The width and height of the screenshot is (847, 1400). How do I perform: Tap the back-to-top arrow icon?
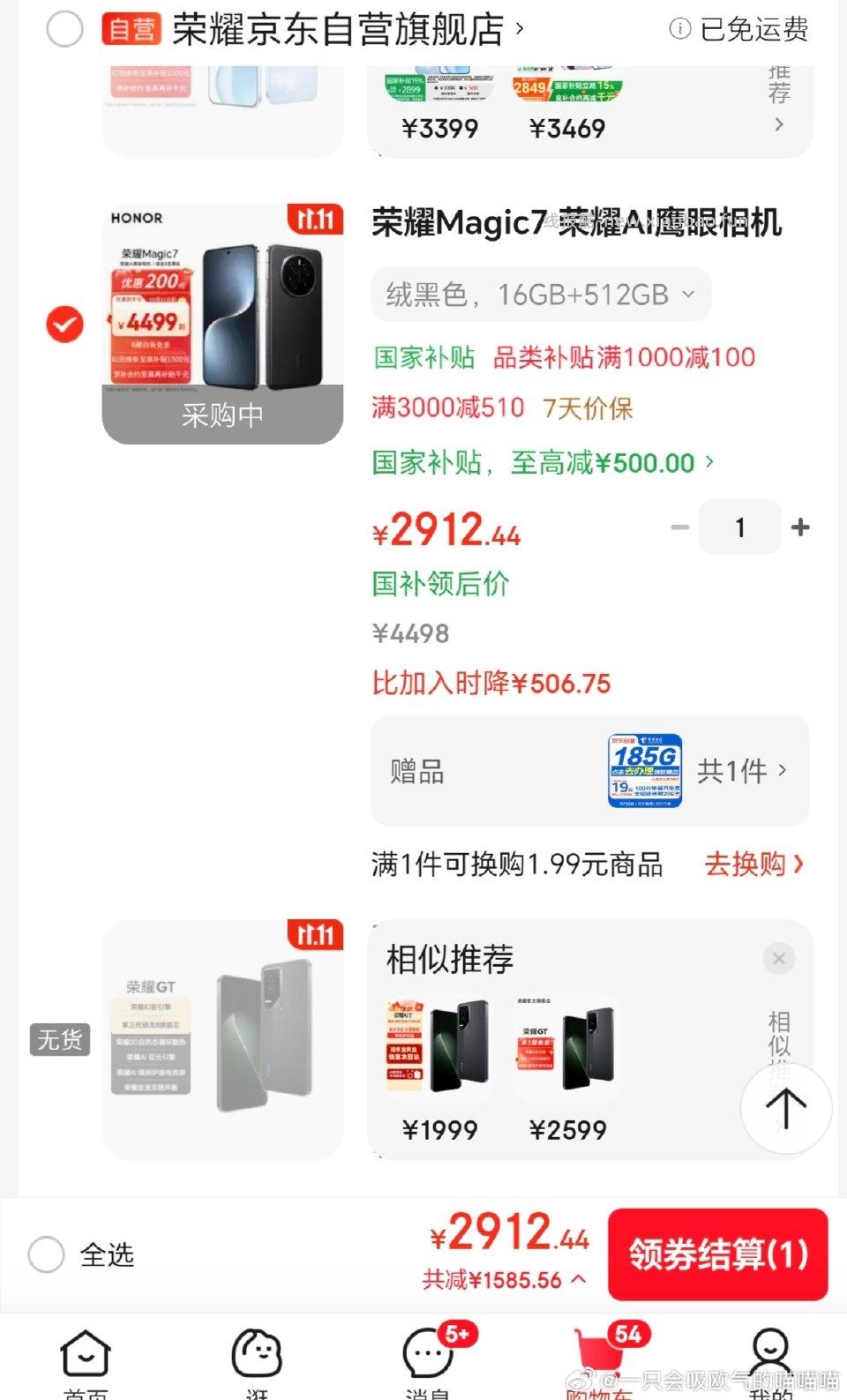coord(785,1110)
